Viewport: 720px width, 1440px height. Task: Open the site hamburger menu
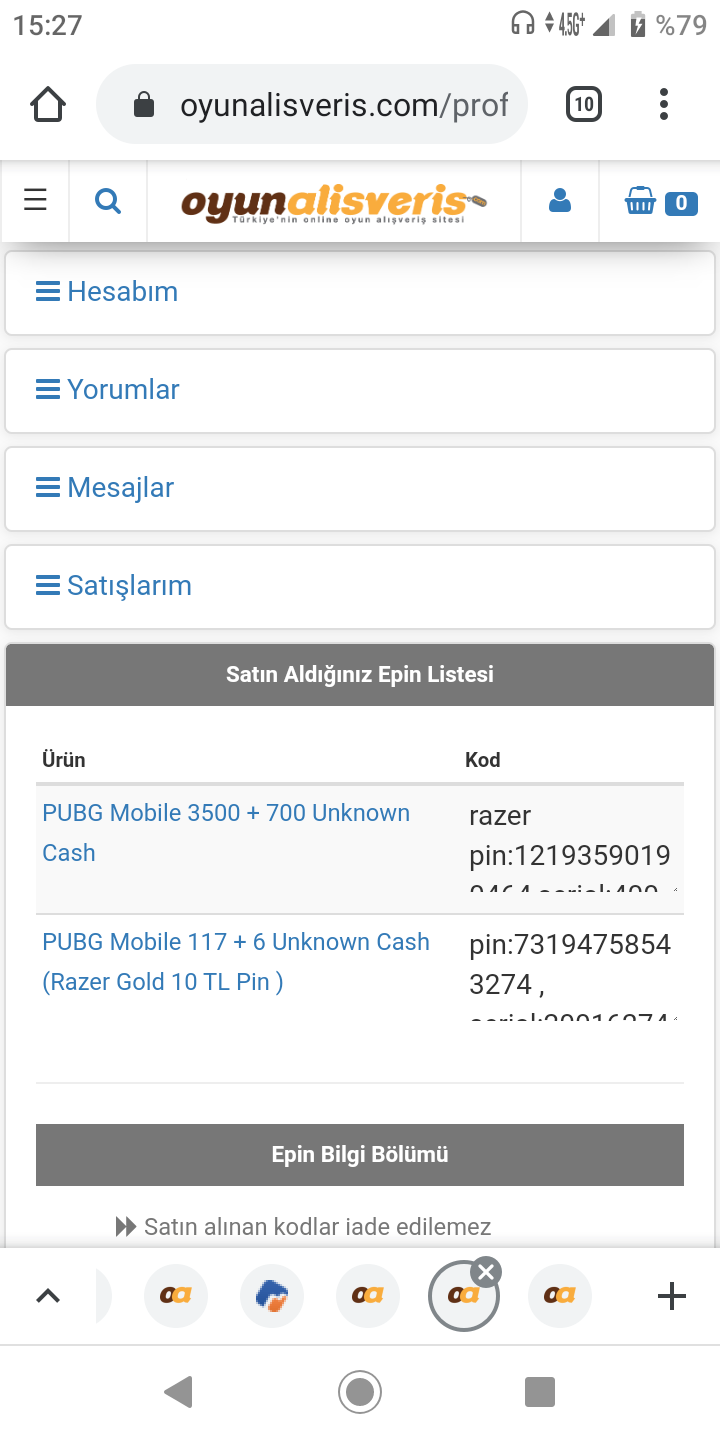[35, 201]
